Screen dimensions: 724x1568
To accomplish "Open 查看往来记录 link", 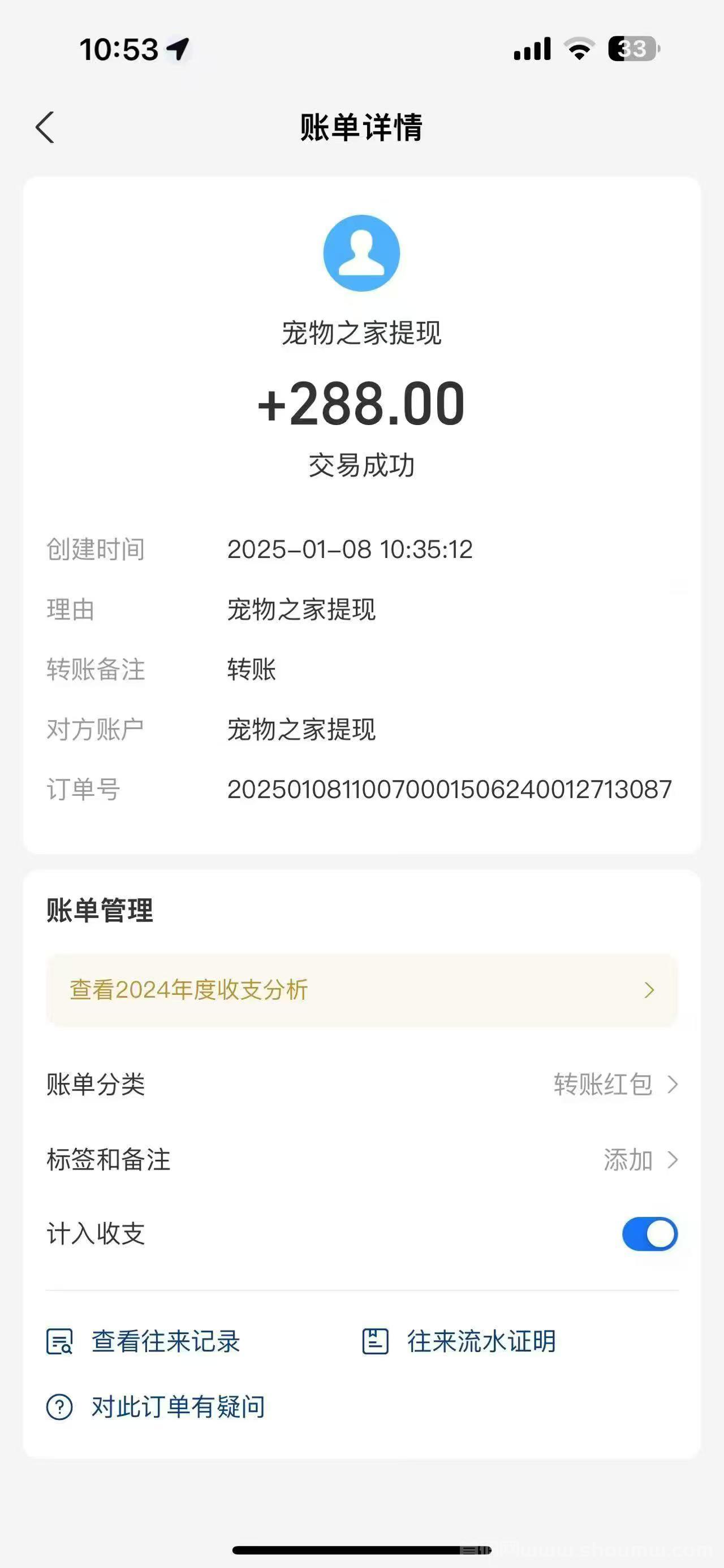I will (144, 1341).
